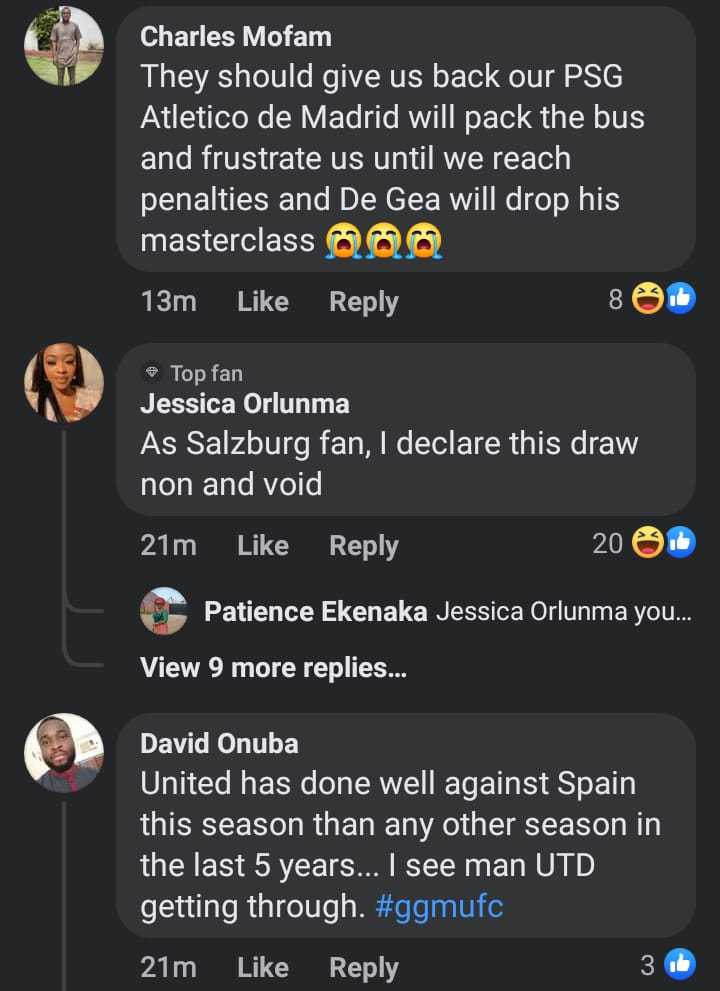
Task: Like David Onuba's comment
Action: point(262,967)
